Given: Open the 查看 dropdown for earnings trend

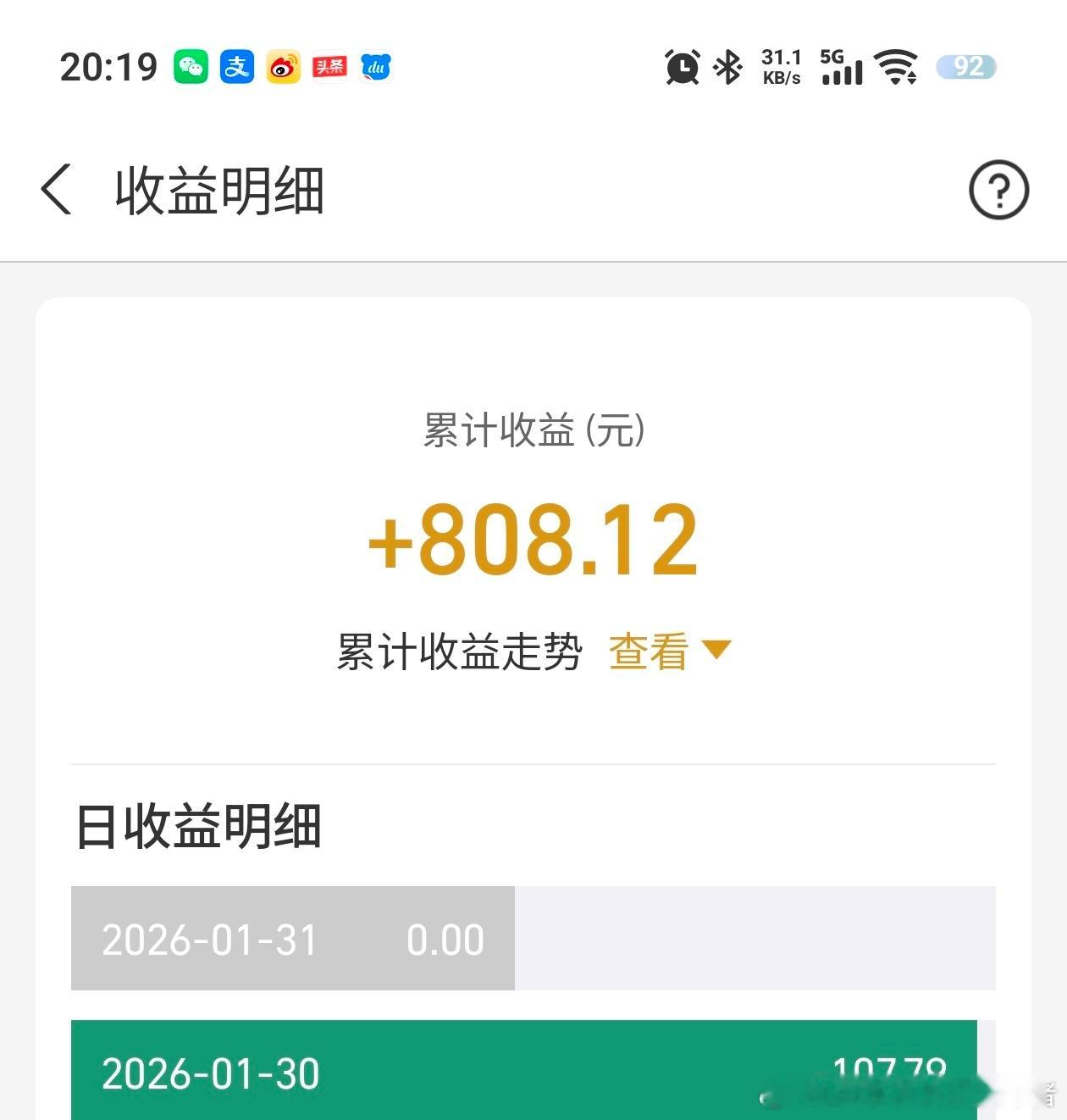Looking at the screenshot, I should coord(648,652).
